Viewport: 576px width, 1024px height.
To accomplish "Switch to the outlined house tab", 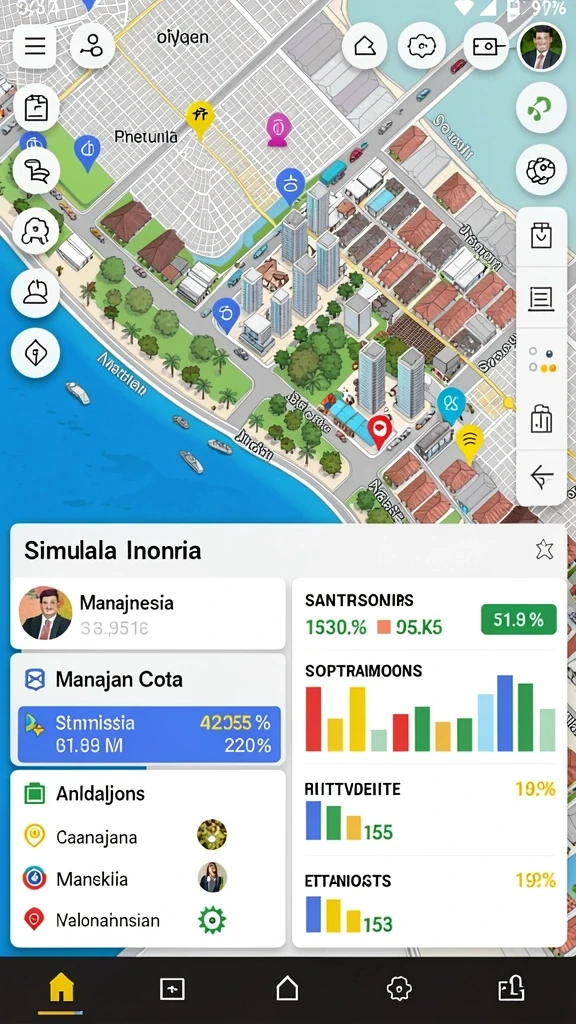I will click(287, 988).
